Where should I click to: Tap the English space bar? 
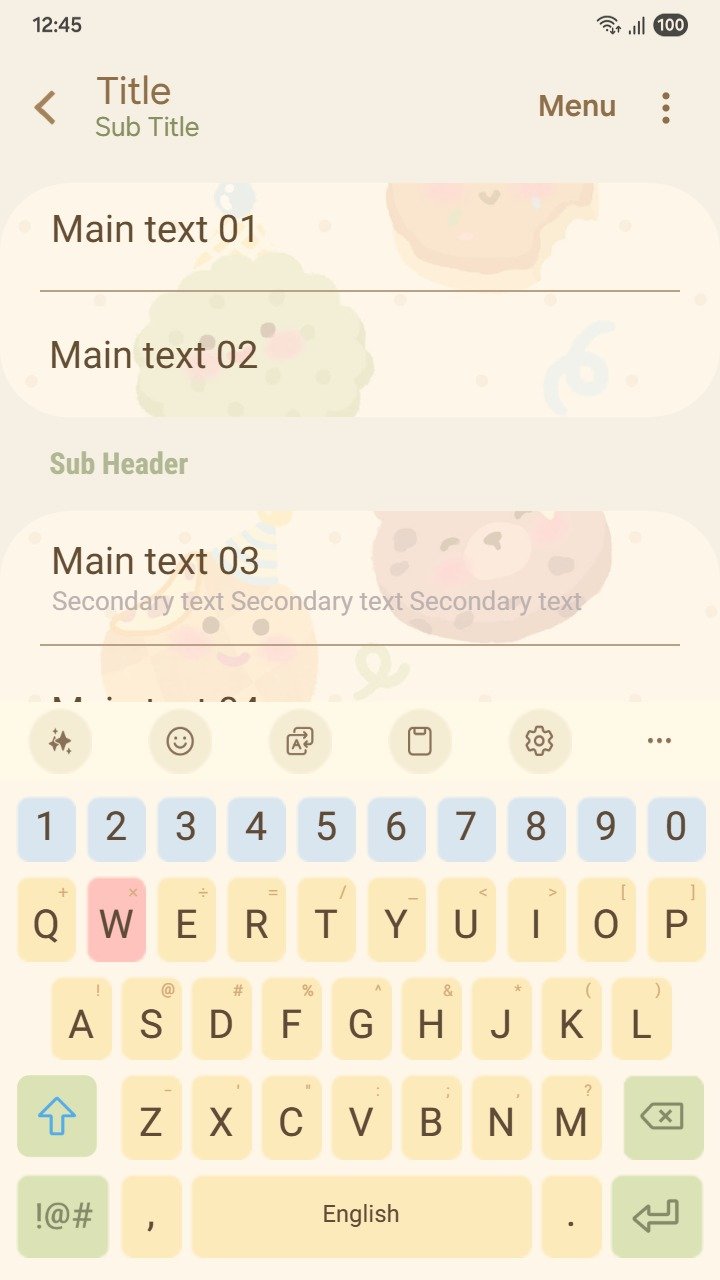pyautogui.click(x=361, y=1216)
